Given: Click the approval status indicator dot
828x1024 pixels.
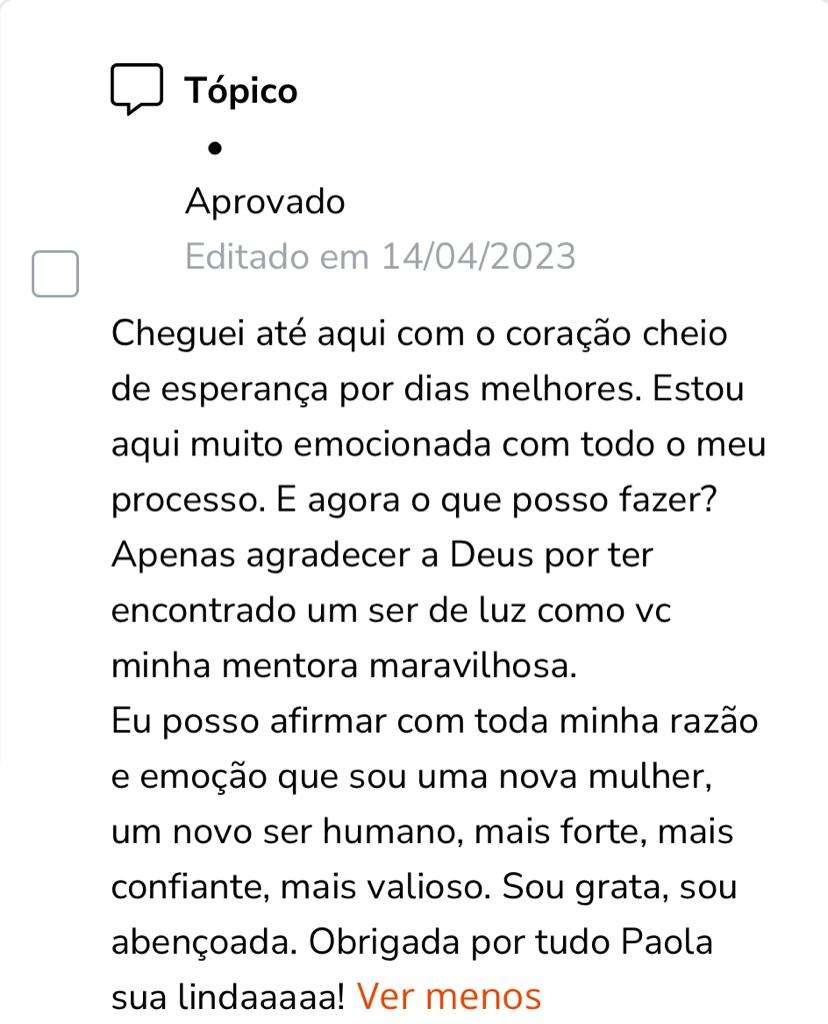Looking at the screenshot, I should tap(213, 150).
